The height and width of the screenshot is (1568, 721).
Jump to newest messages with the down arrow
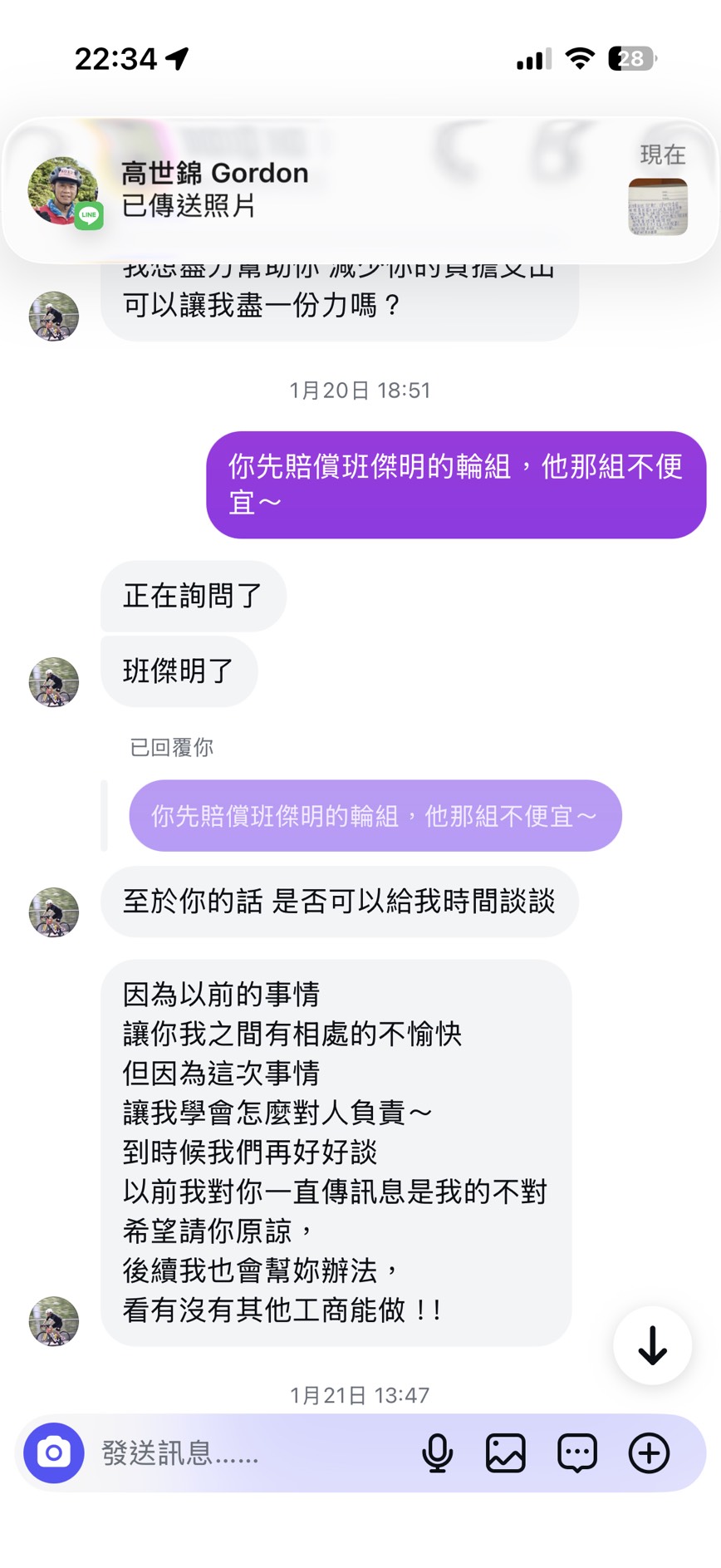(651, 1346)
